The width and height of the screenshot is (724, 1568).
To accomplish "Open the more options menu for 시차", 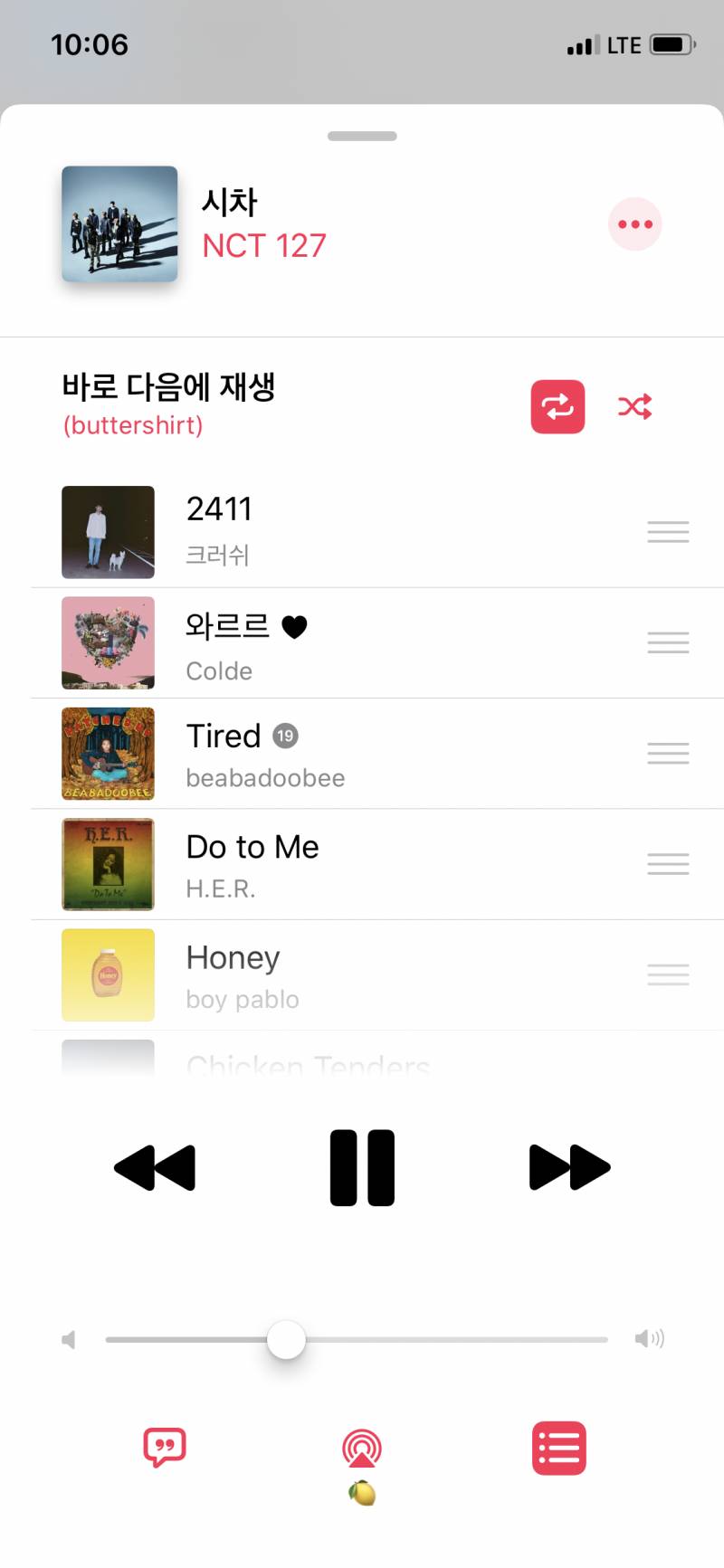I will (635, 224).
